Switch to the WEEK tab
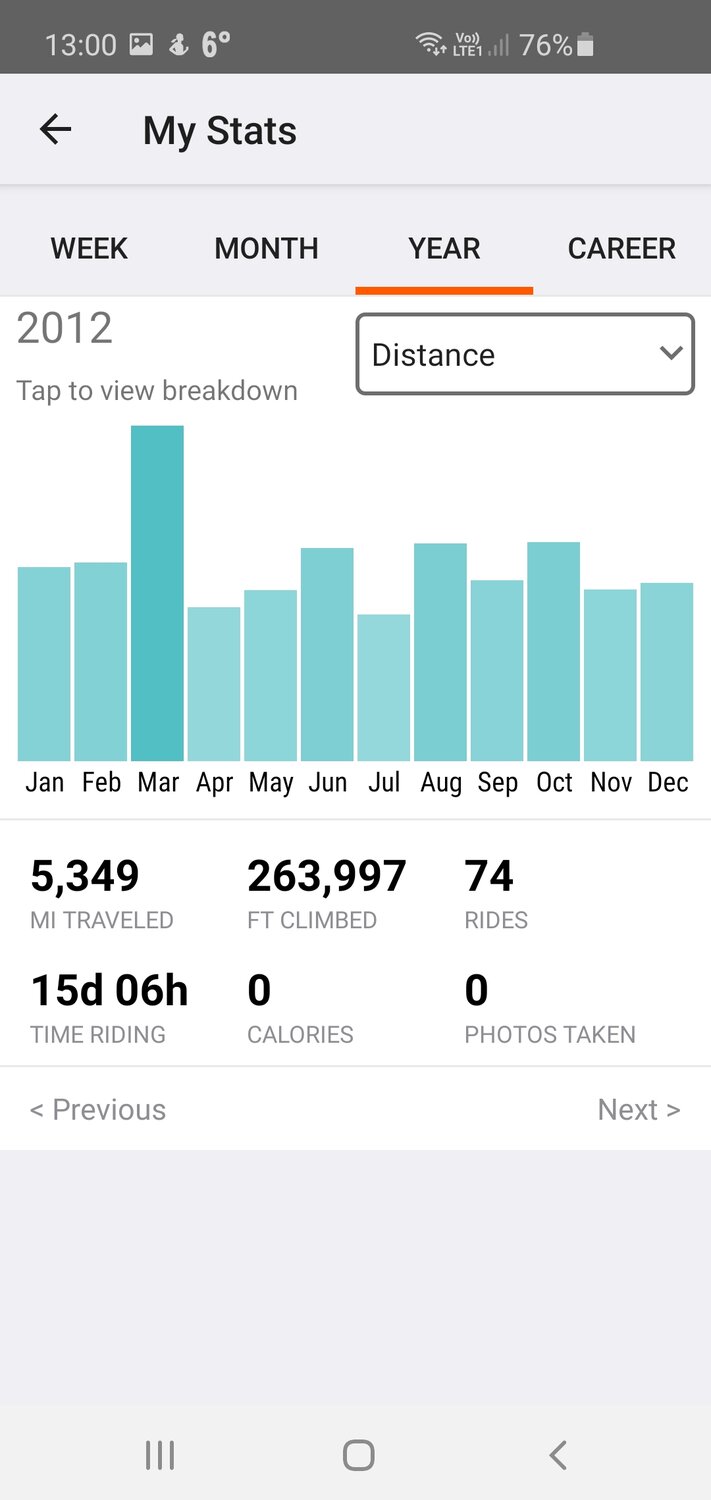 pyautogui.click(x=89, y=248)
